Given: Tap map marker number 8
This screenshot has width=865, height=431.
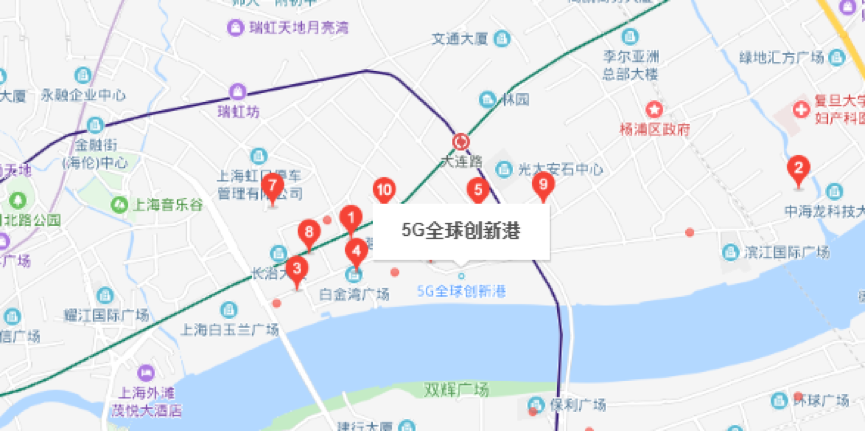Looking at the screenshot, I should tap(309, 234).
